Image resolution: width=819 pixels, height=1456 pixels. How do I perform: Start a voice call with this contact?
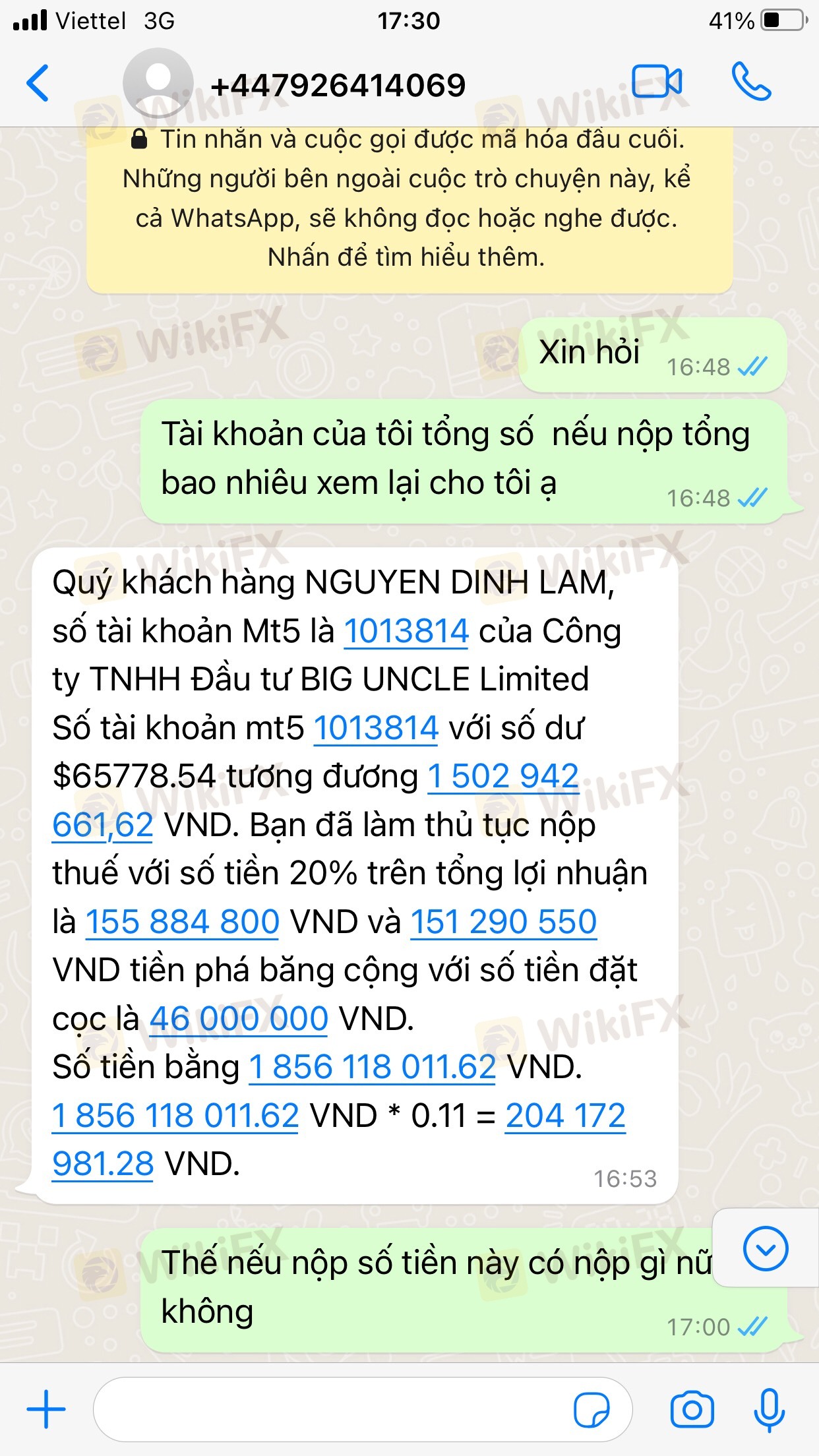(750, 82)
